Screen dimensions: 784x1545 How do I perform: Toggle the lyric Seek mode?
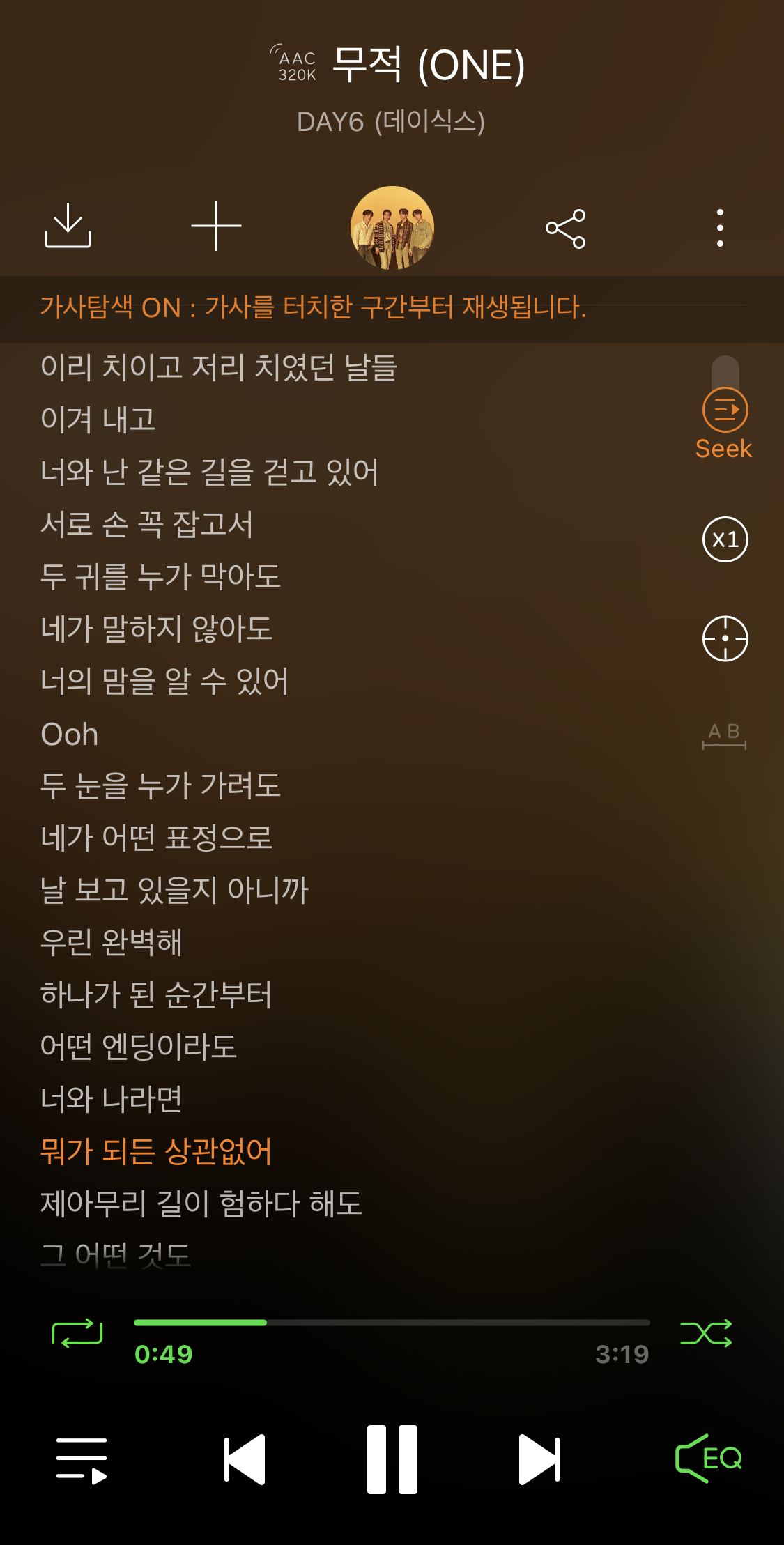(725, 422)
